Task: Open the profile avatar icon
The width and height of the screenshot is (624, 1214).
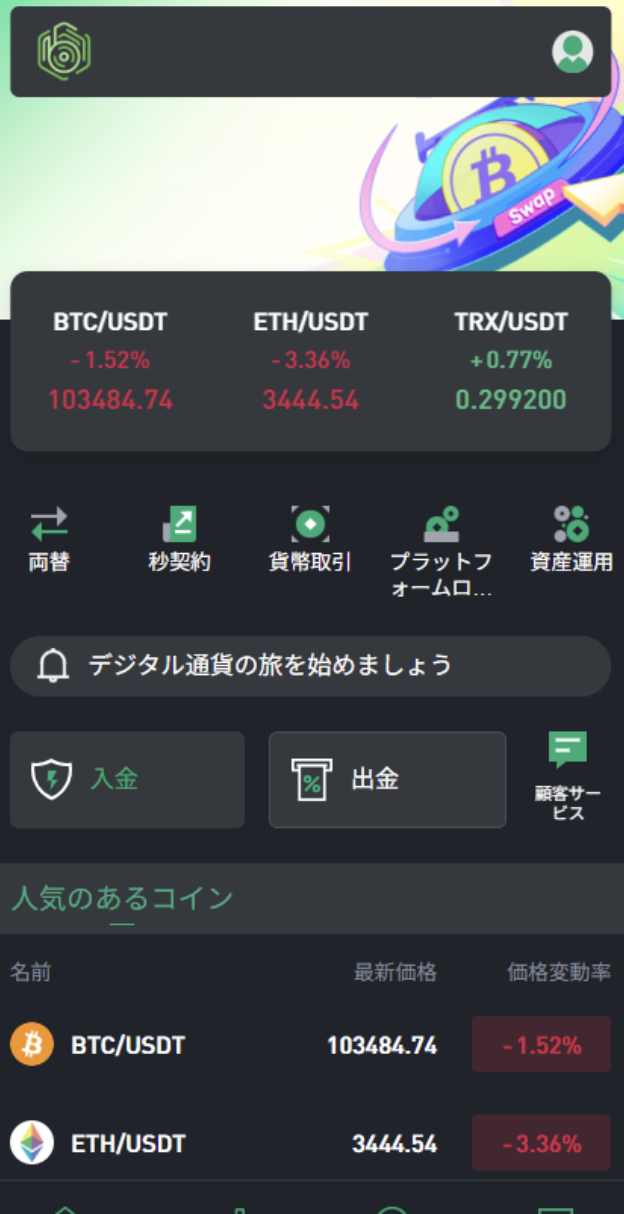Action: [x=572, y=52]
